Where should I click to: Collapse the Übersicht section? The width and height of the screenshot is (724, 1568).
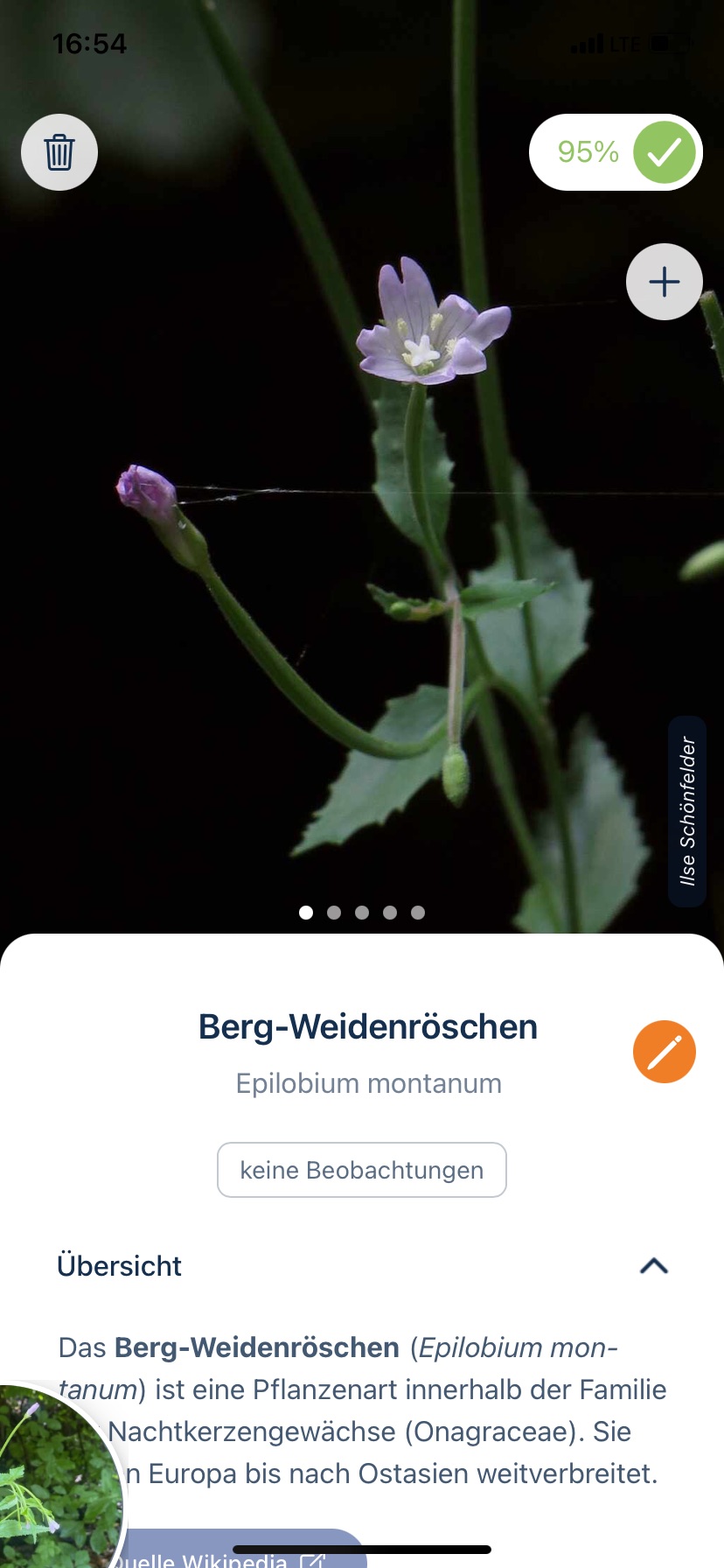pos(653,1266)
